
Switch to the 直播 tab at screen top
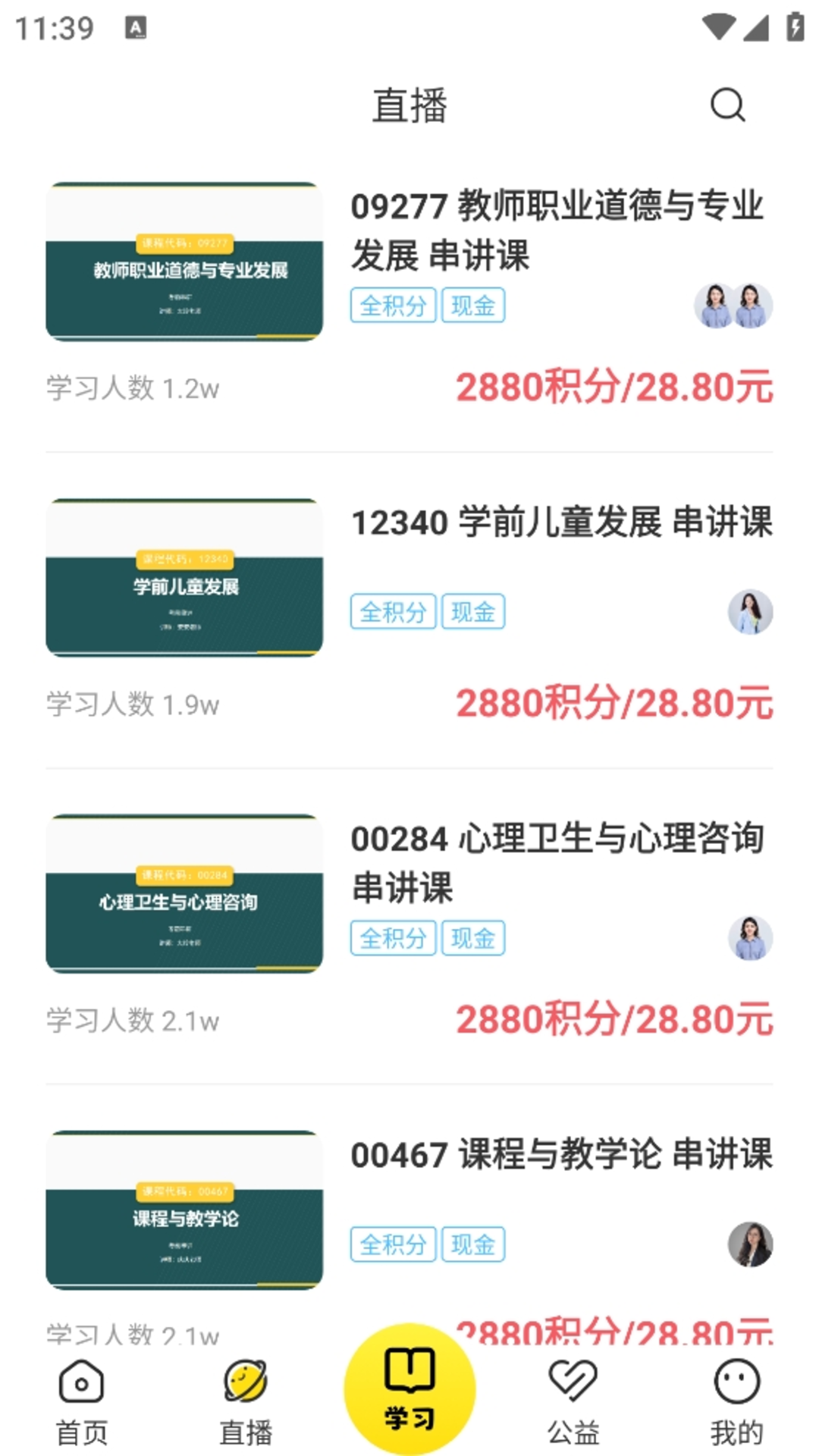pos(409,106)
